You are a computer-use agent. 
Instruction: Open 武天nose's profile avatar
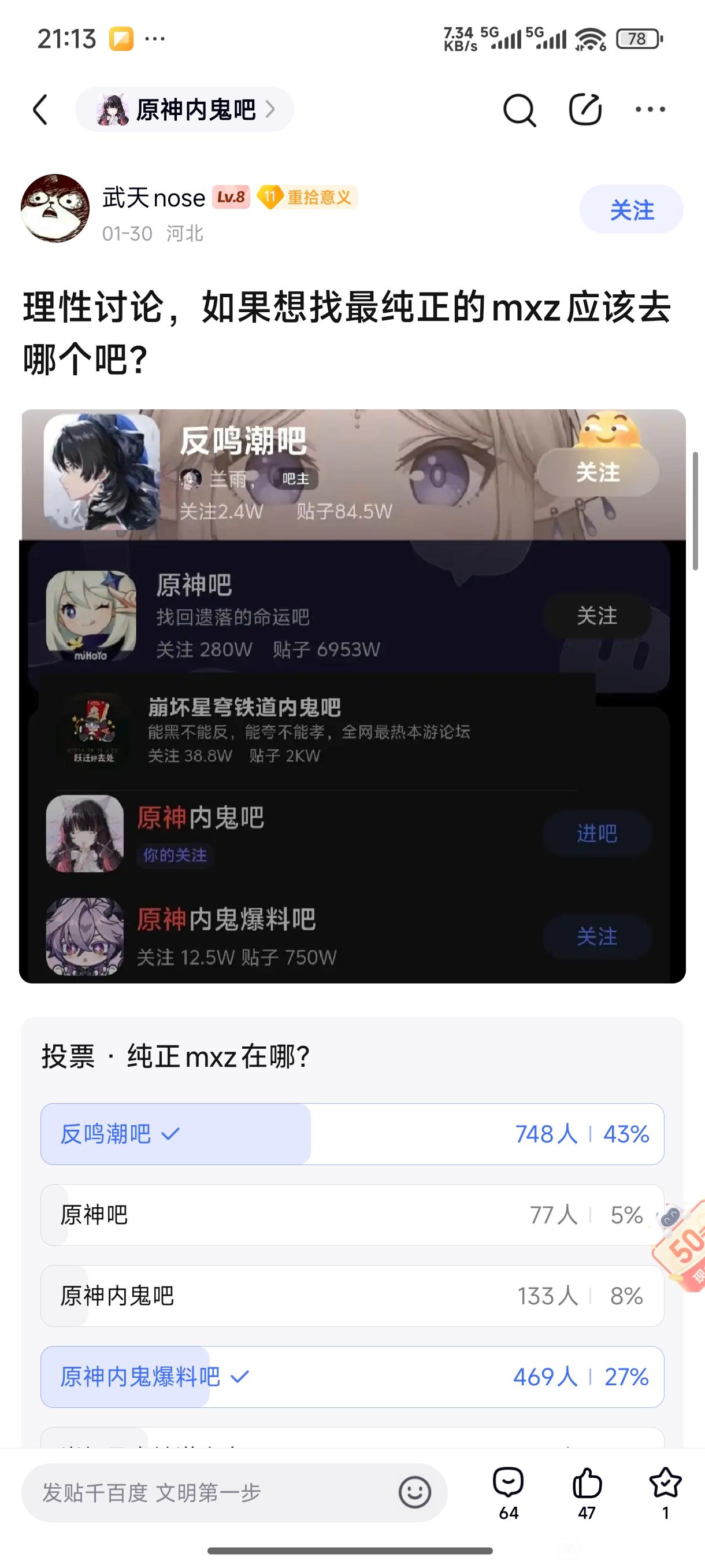(55, 209)
